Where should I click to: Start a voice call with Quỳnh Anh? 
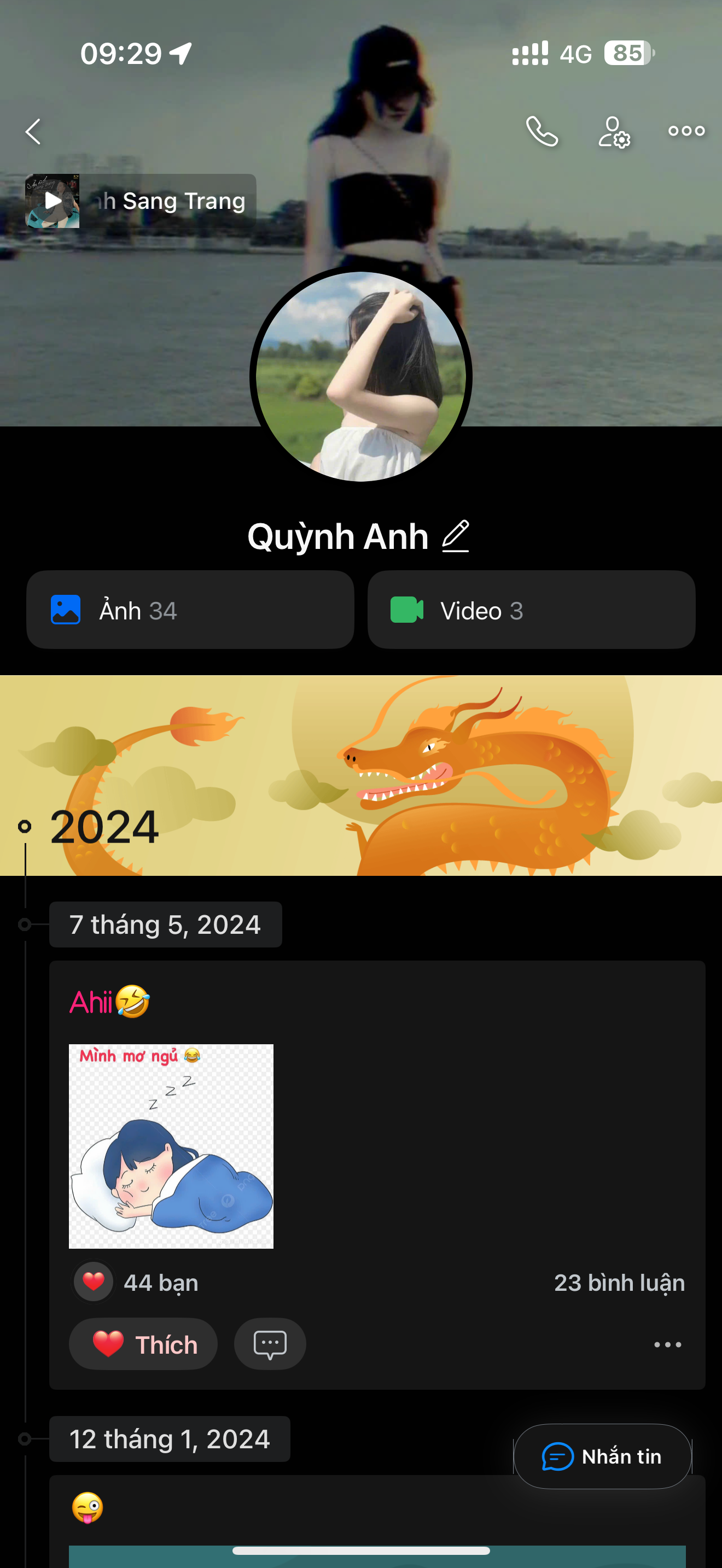(x=541, y=131)
